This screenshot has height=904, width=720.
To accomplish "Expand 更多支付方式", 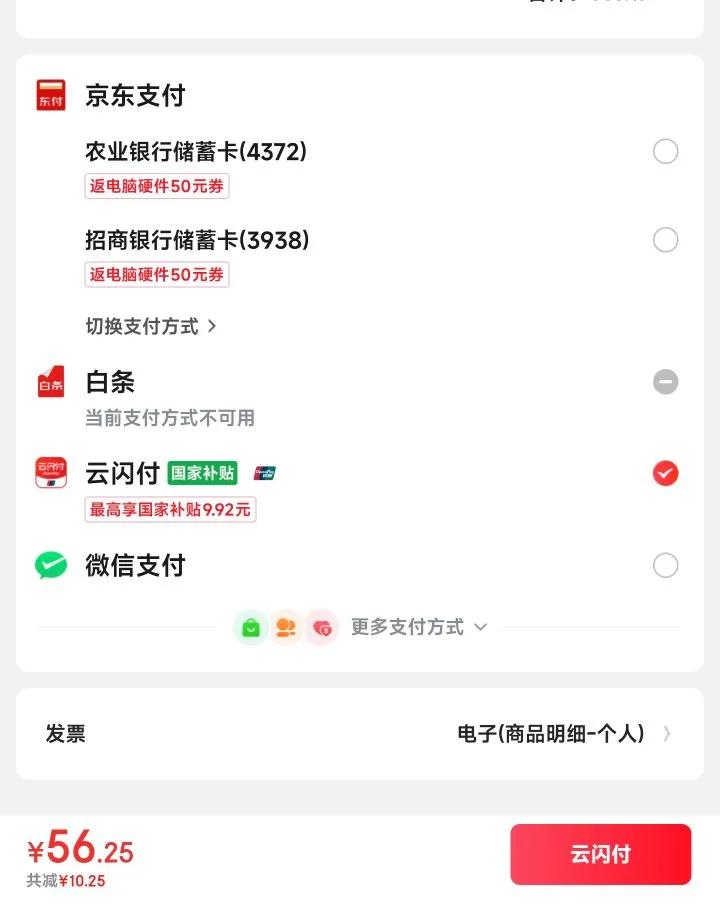I will click(419, 627).
